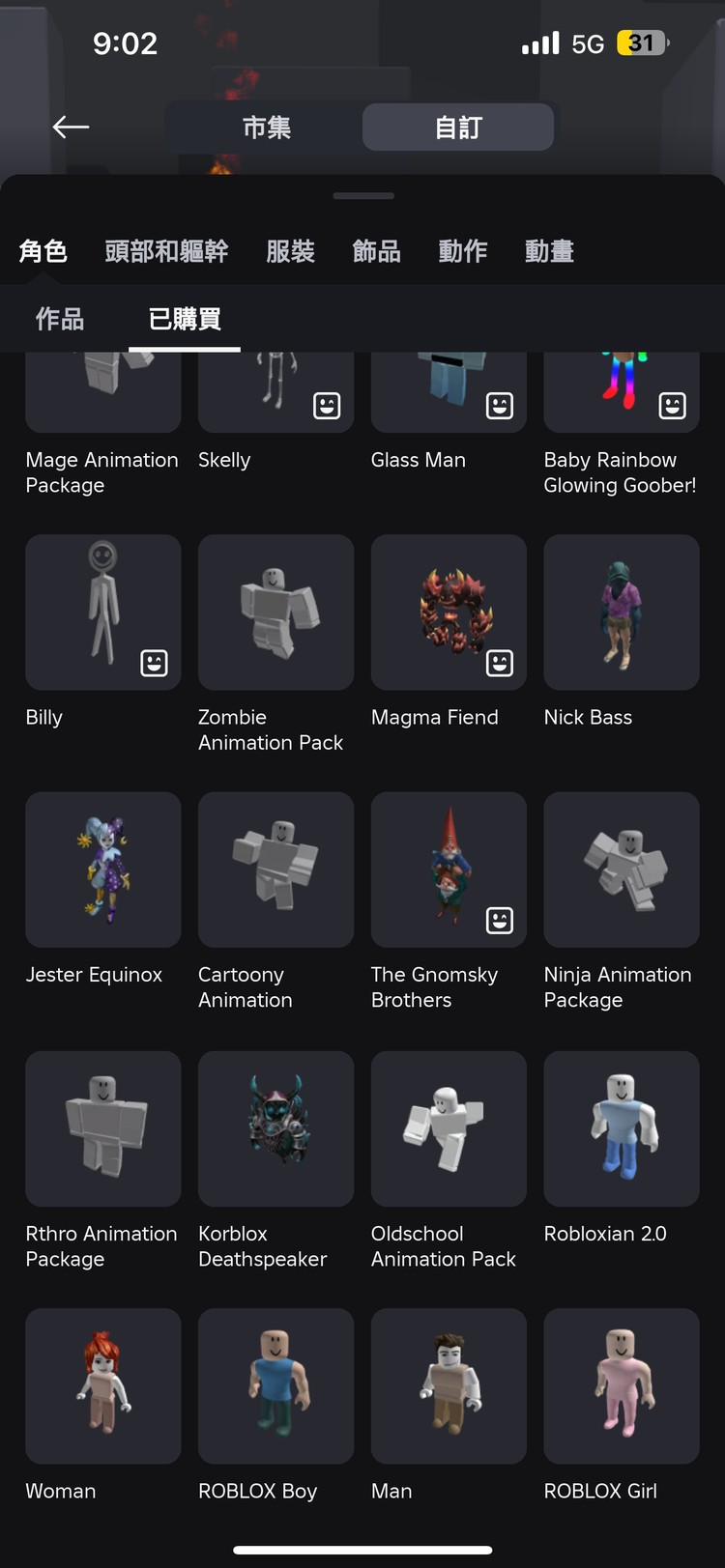Select the Robloxian 2.0 character

(x=622, y=1128)
